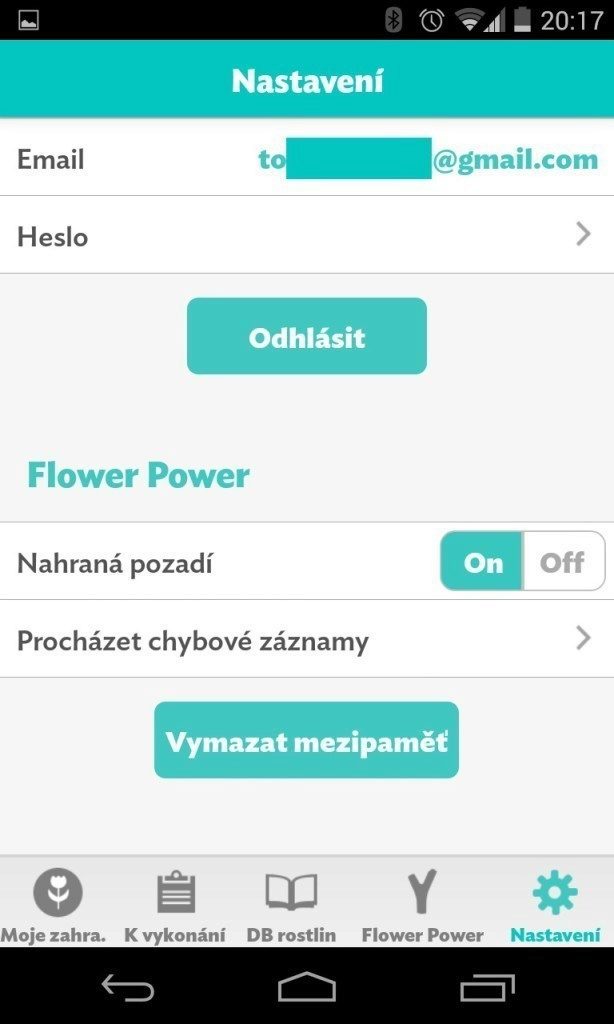The height and width of the screenshot is (1024, 614).
Task: Open the Email row
Action: 306,159
